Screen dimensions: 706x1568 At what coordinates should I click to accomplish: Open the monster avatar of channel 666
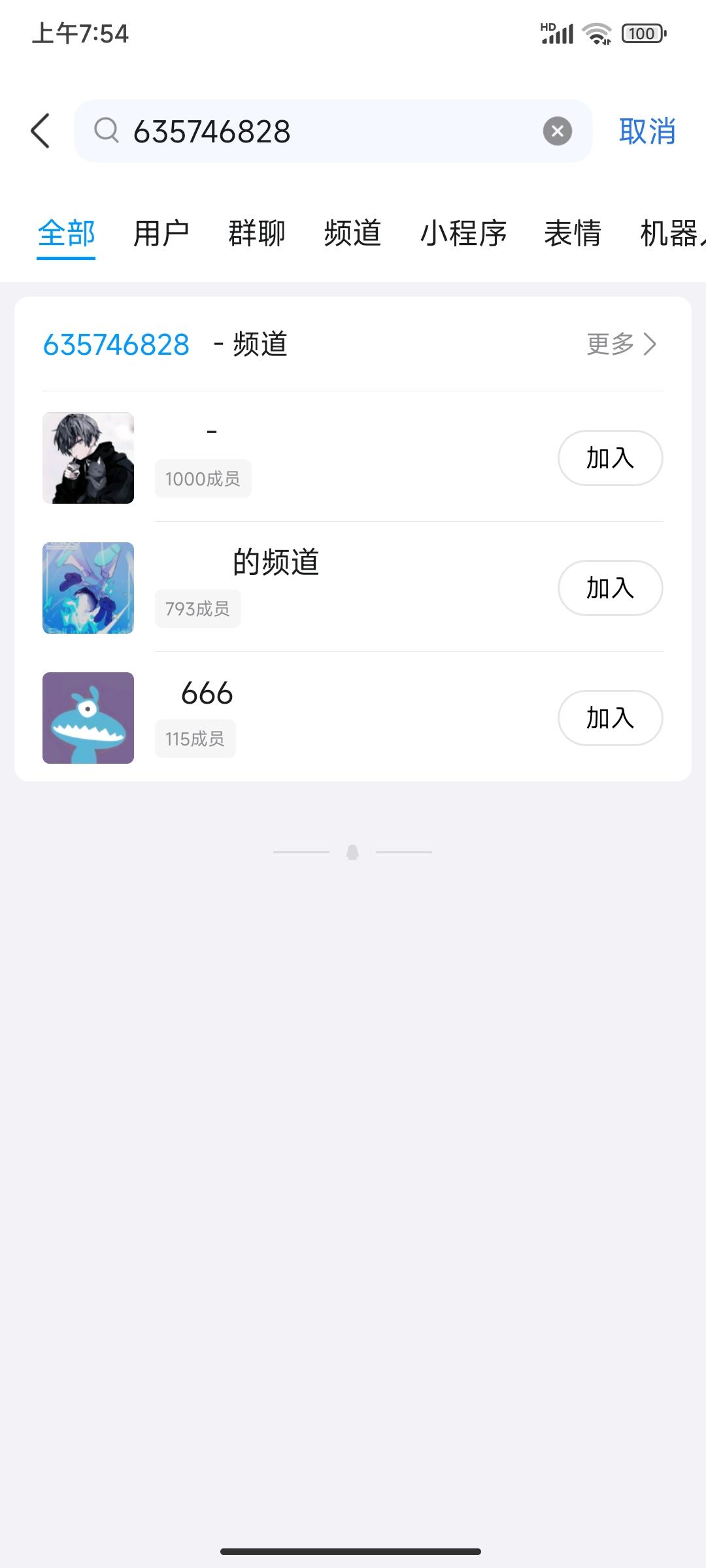[x=88, y=717]
